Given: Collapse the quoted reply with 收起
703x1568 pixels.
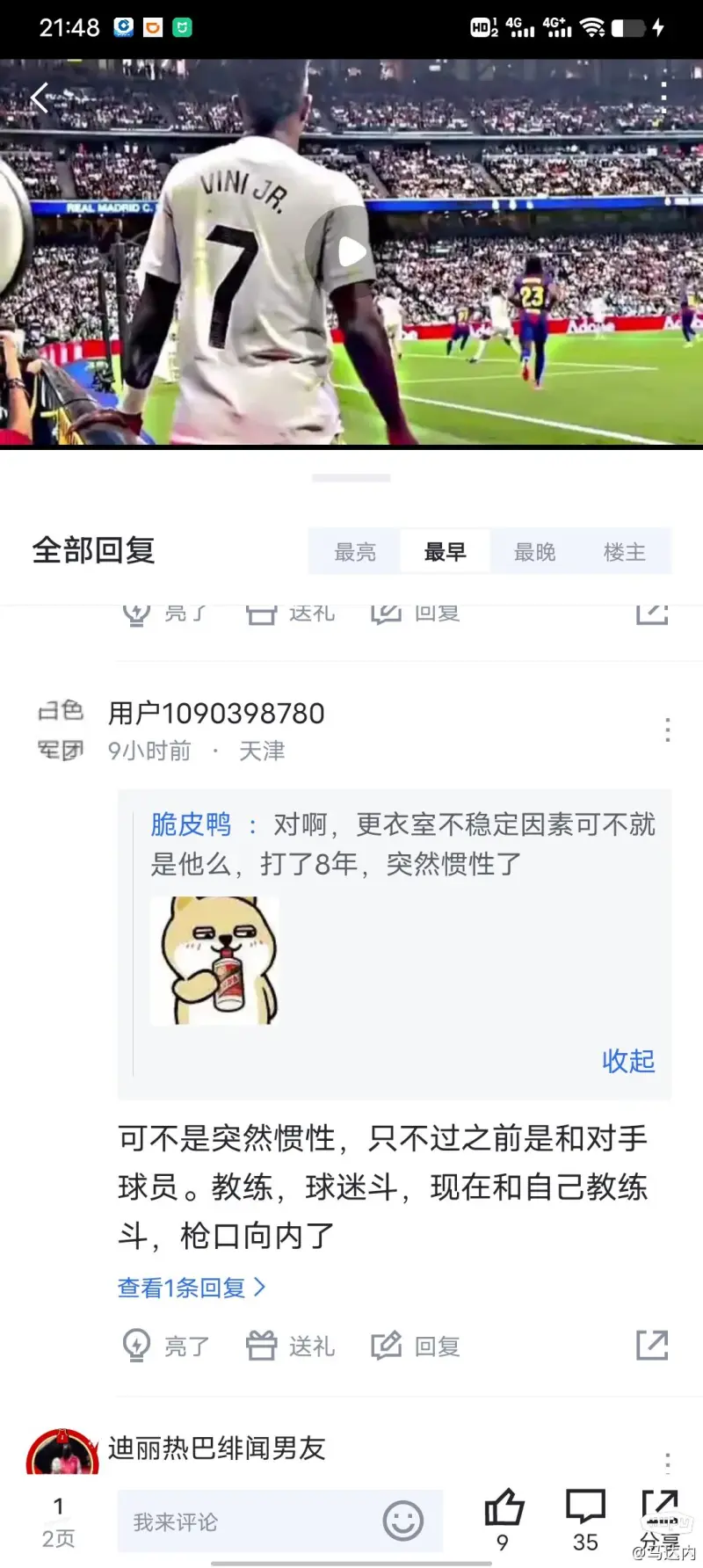Looking at the screenshot, I should (x=627, y=1061).
